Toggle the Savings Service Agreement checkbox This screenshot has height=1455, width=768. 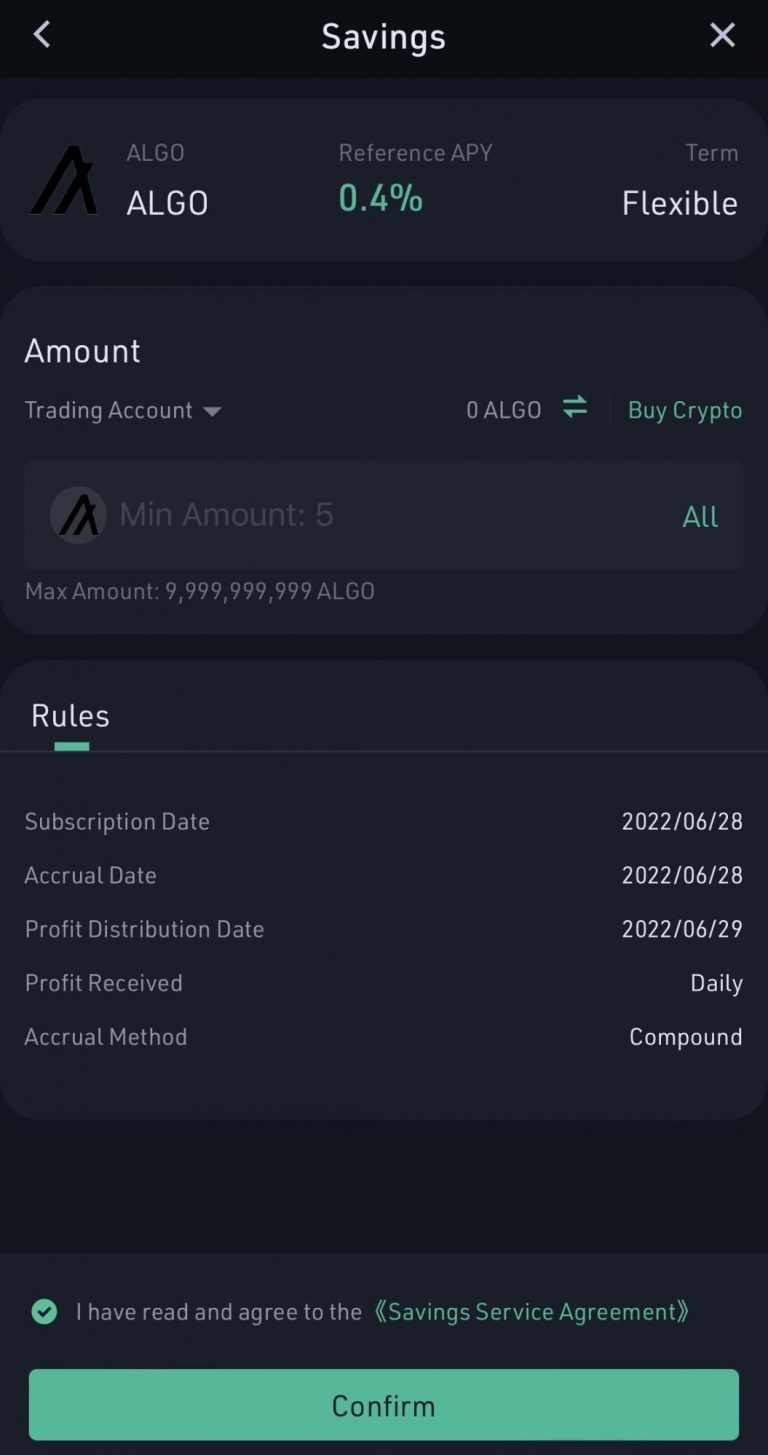click(x=43, y=1311)
